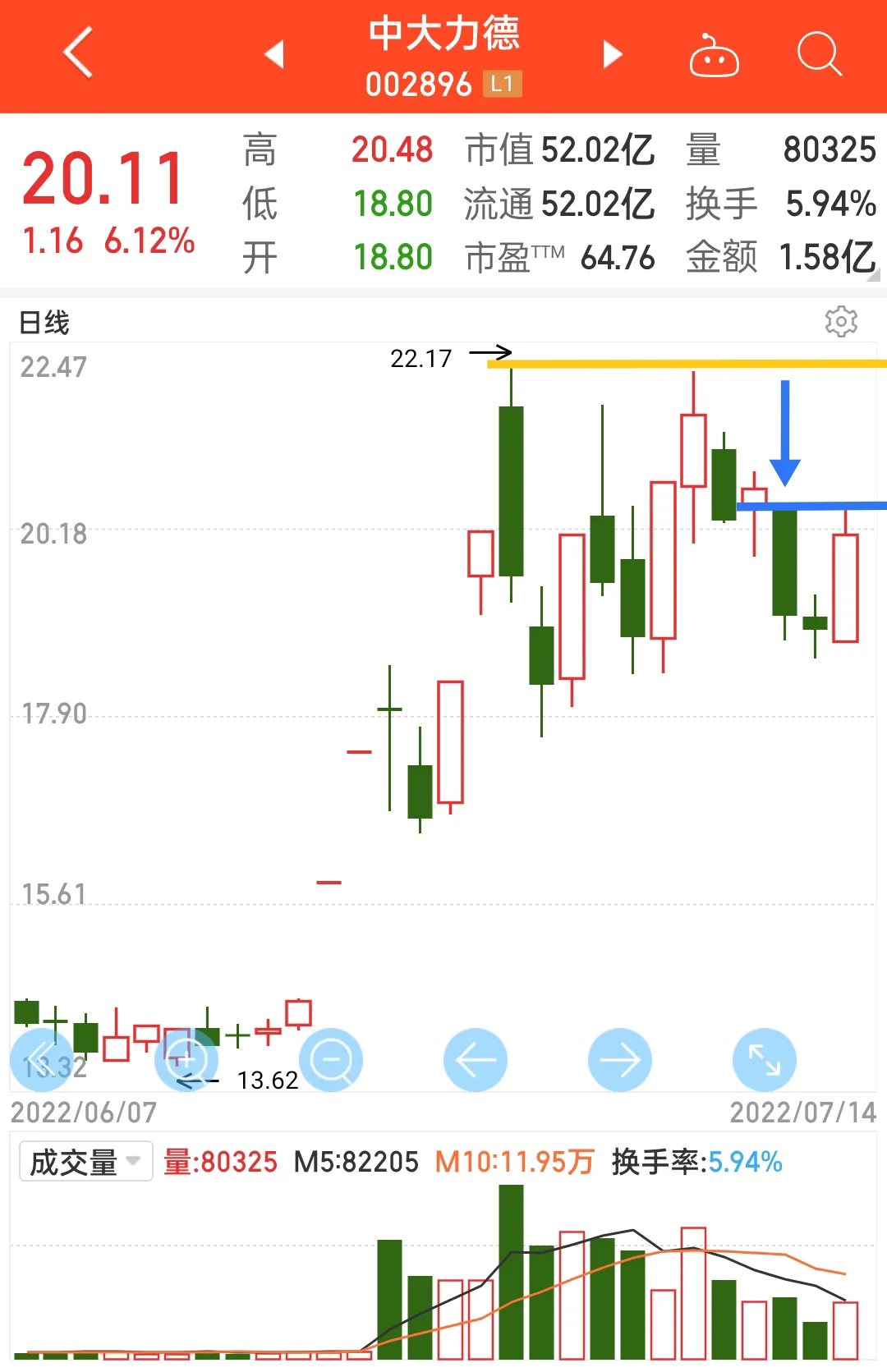The image size is (887, 1372).
Task: Expand the quote details panel
Action: point(872,276)
